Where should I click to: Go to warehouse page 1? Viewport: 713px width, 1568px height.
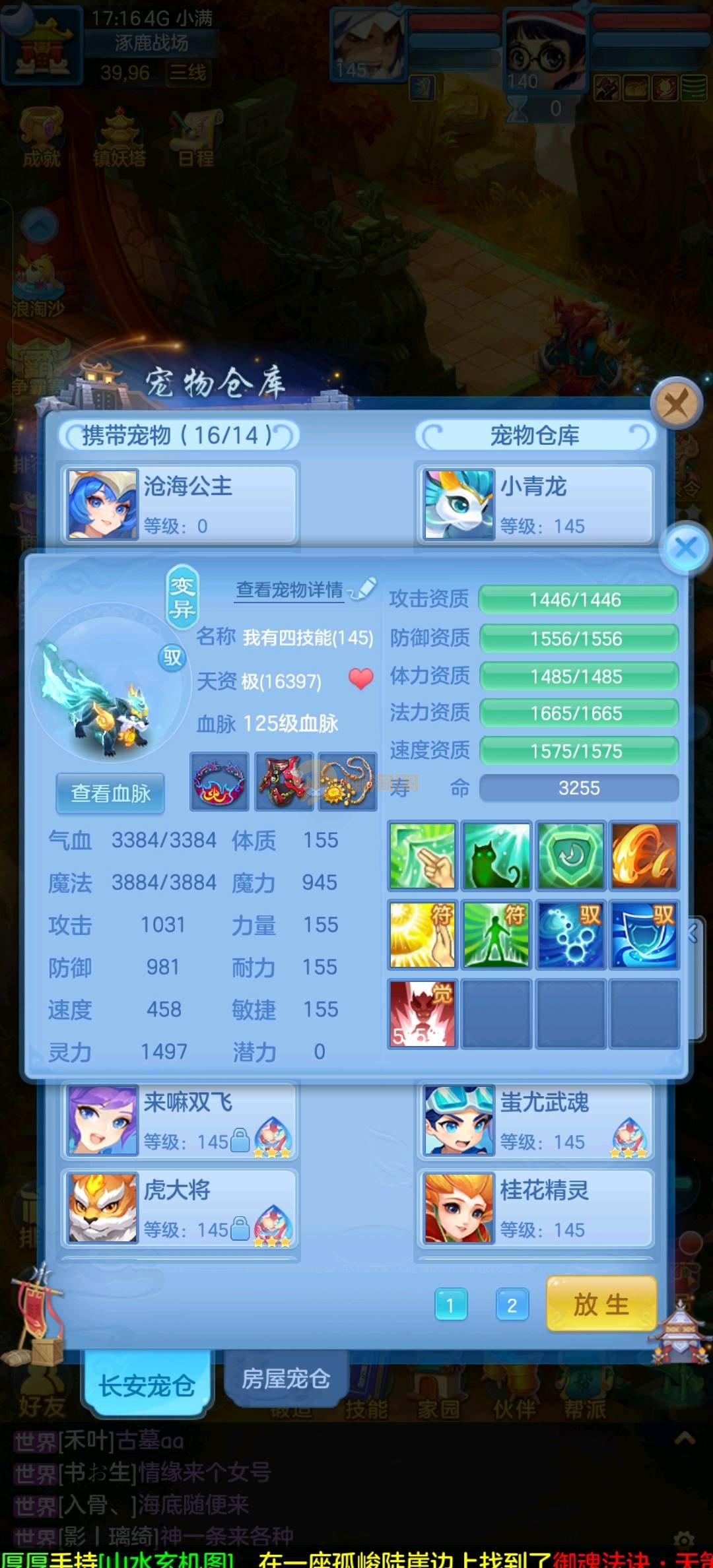coord(451,1304)
